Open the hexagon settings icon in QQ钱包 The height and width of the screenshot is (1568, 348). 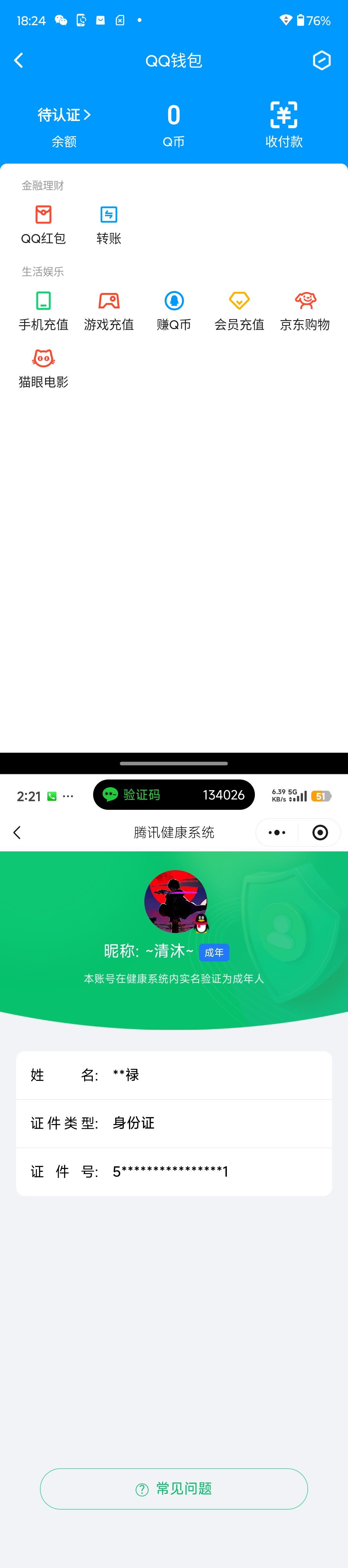[321, 60]
